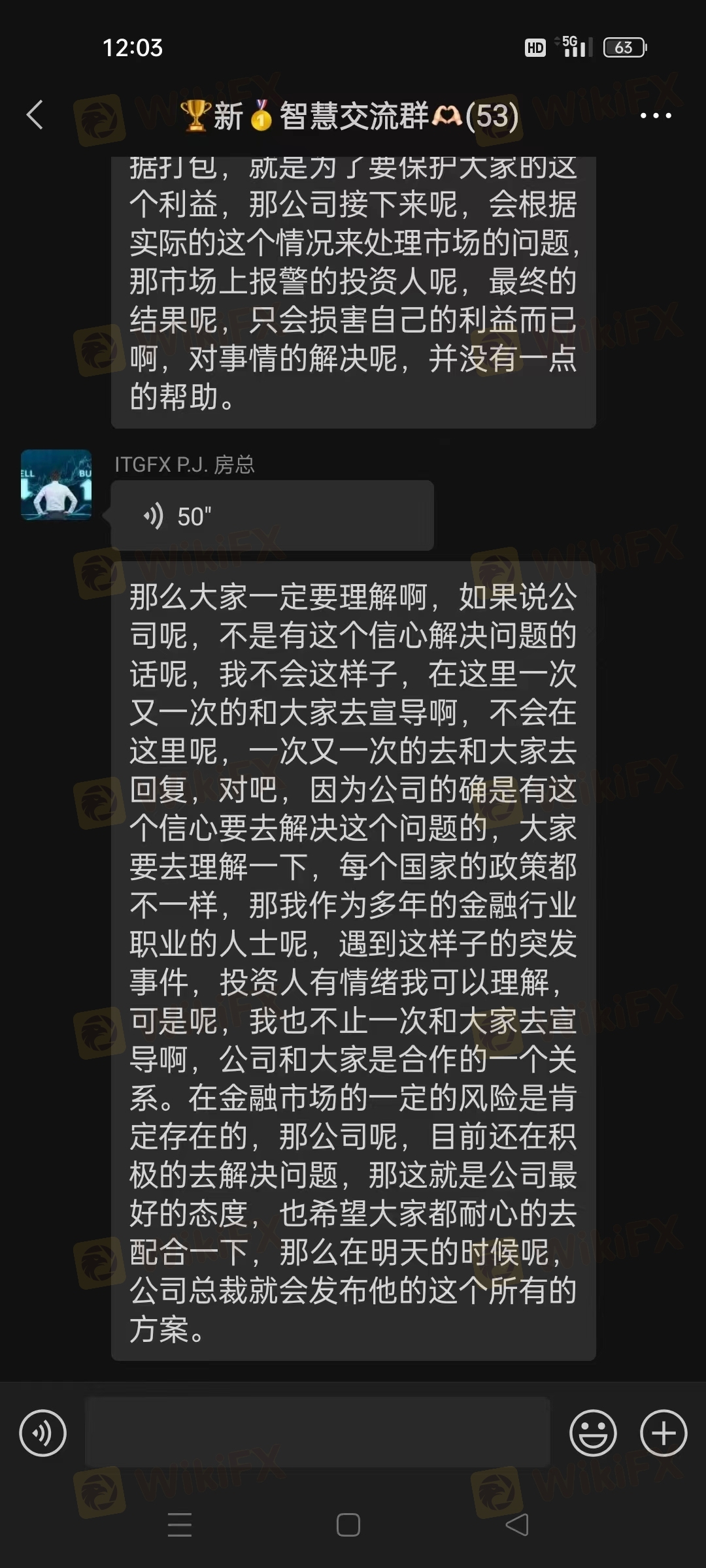
Task: Open recent apps from navigation bar
Action: [180, 1525]
